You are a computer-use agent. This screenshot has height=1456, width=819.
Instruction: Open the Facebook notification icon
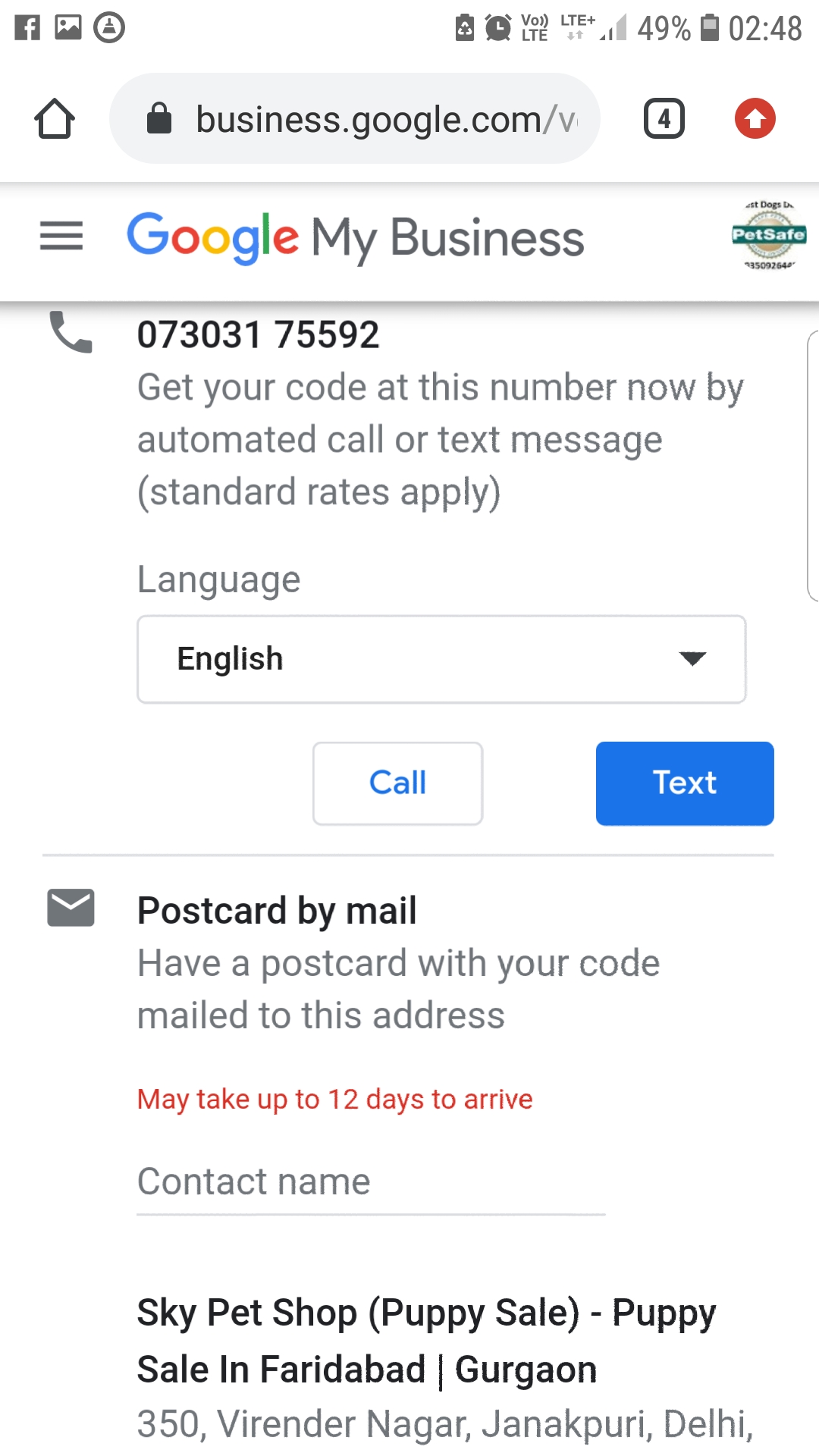click(27, 28)
